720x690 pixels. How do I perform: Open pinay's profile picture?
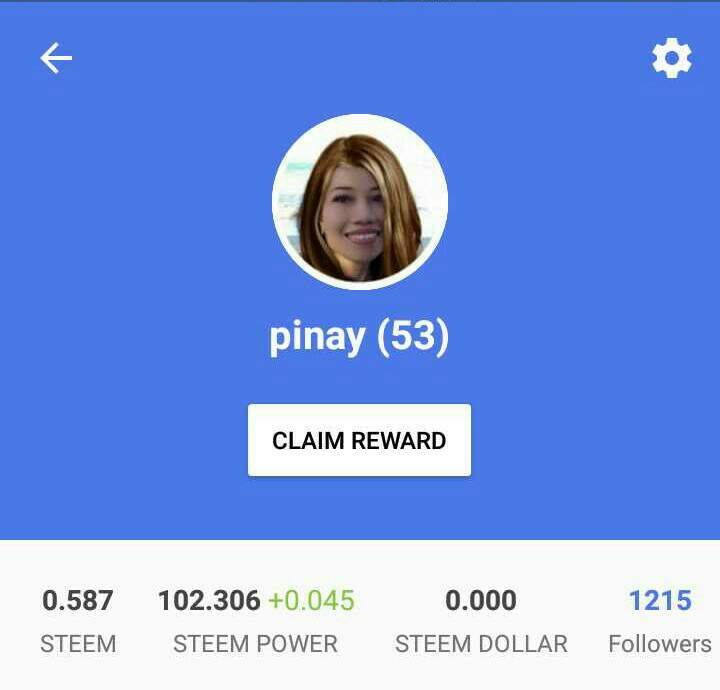(360, 202)
